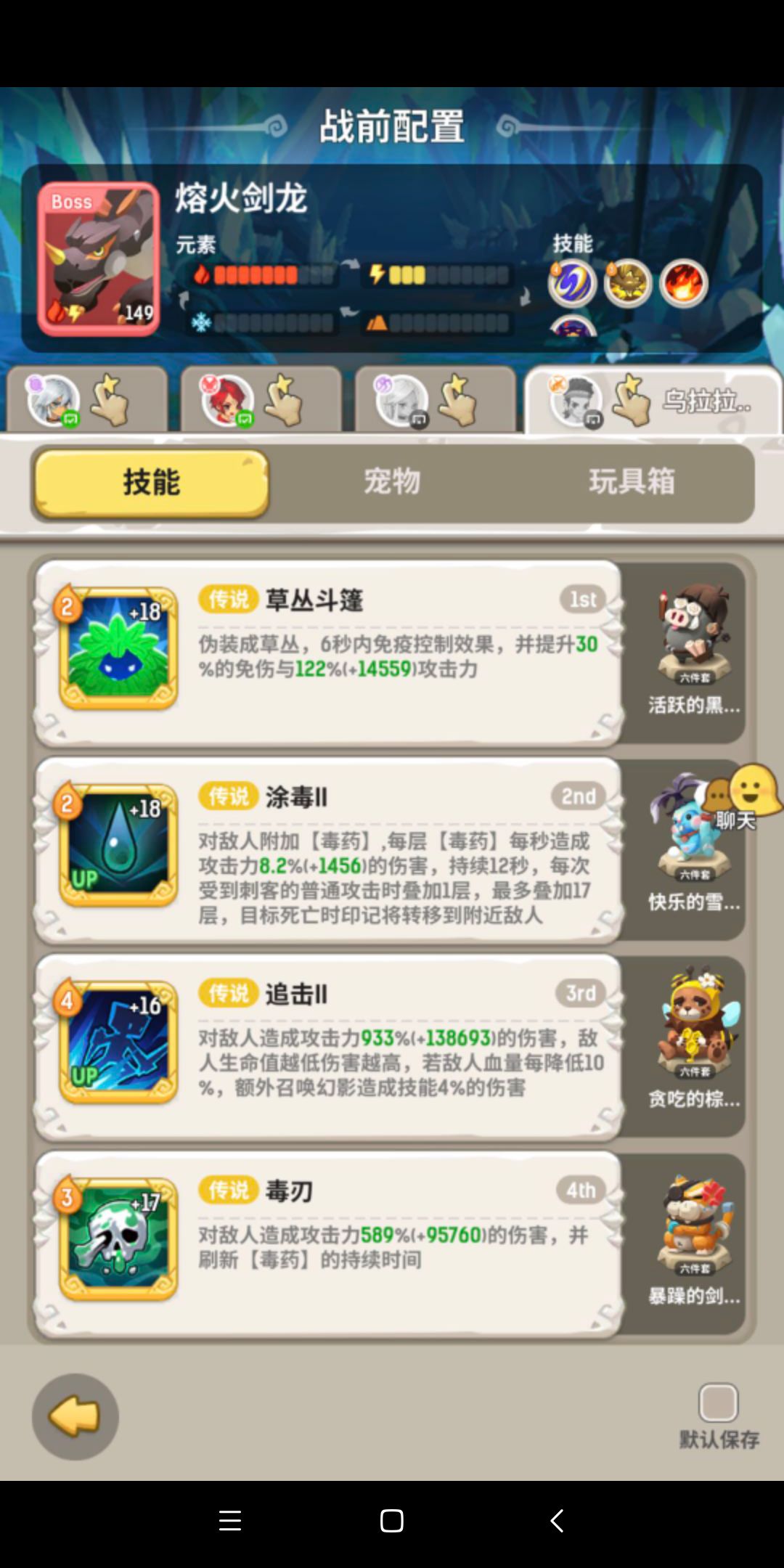
Task: Open the purple vortex boss skill icon
Action: tap(571, 283)
